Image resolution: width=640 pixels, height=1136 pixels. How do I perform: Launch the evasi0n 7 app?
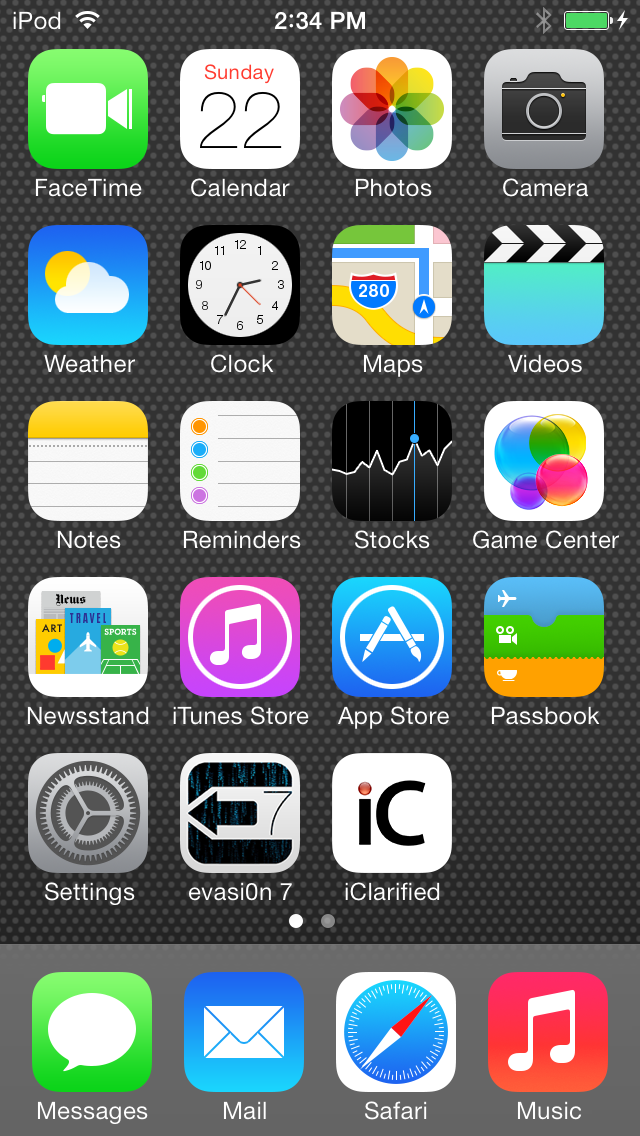click(x=240, y=813)
